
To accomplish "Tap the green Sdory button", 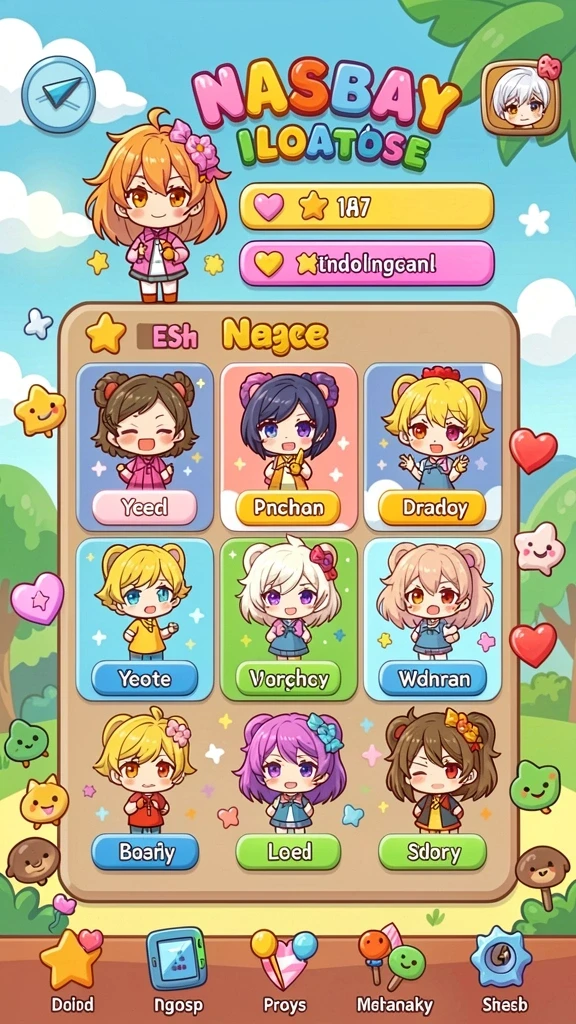I will pos(433,852).
